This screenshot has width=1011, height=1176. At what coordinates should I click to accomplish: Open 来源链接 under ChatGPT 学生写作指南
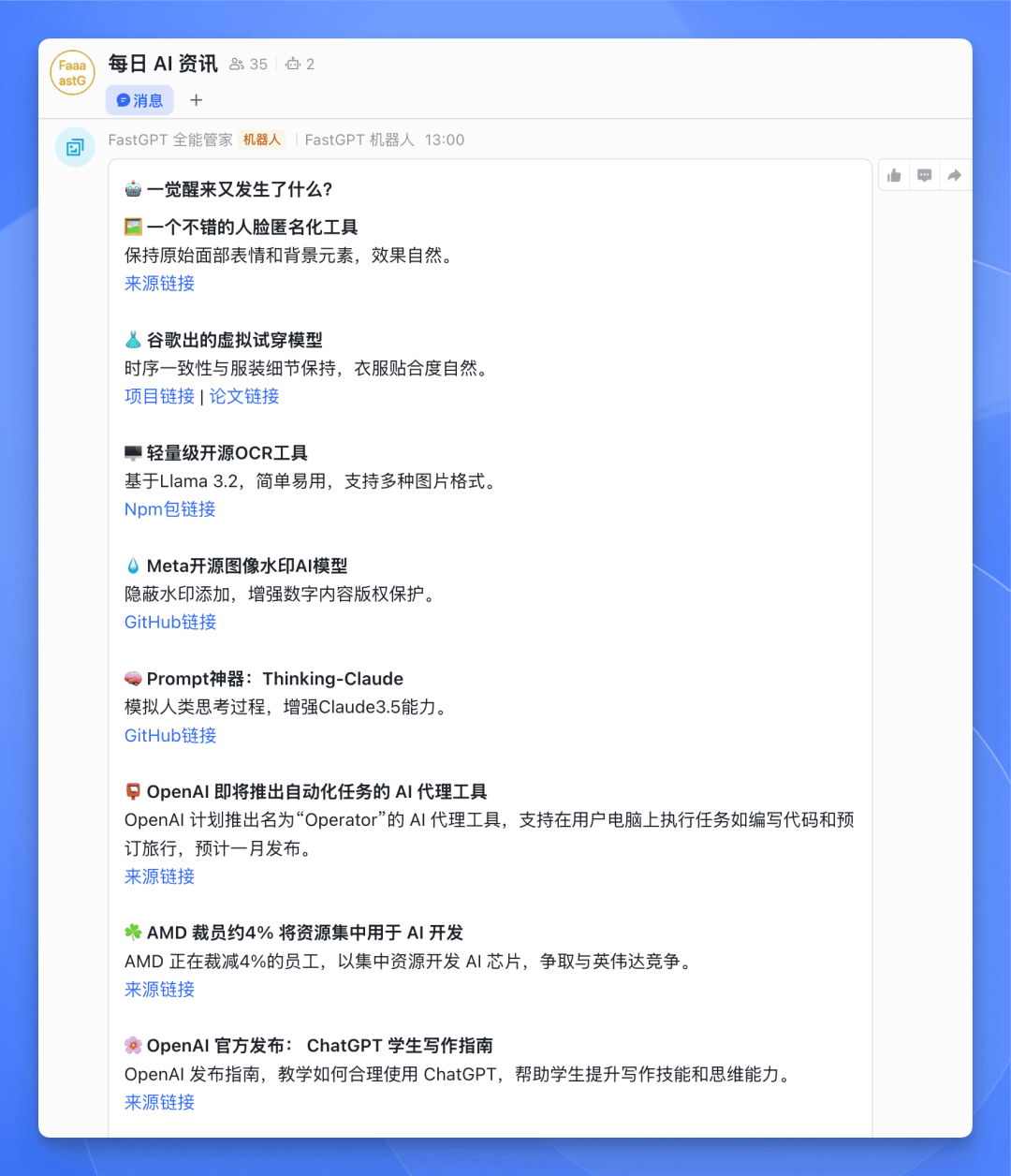tap(159, 1102)
